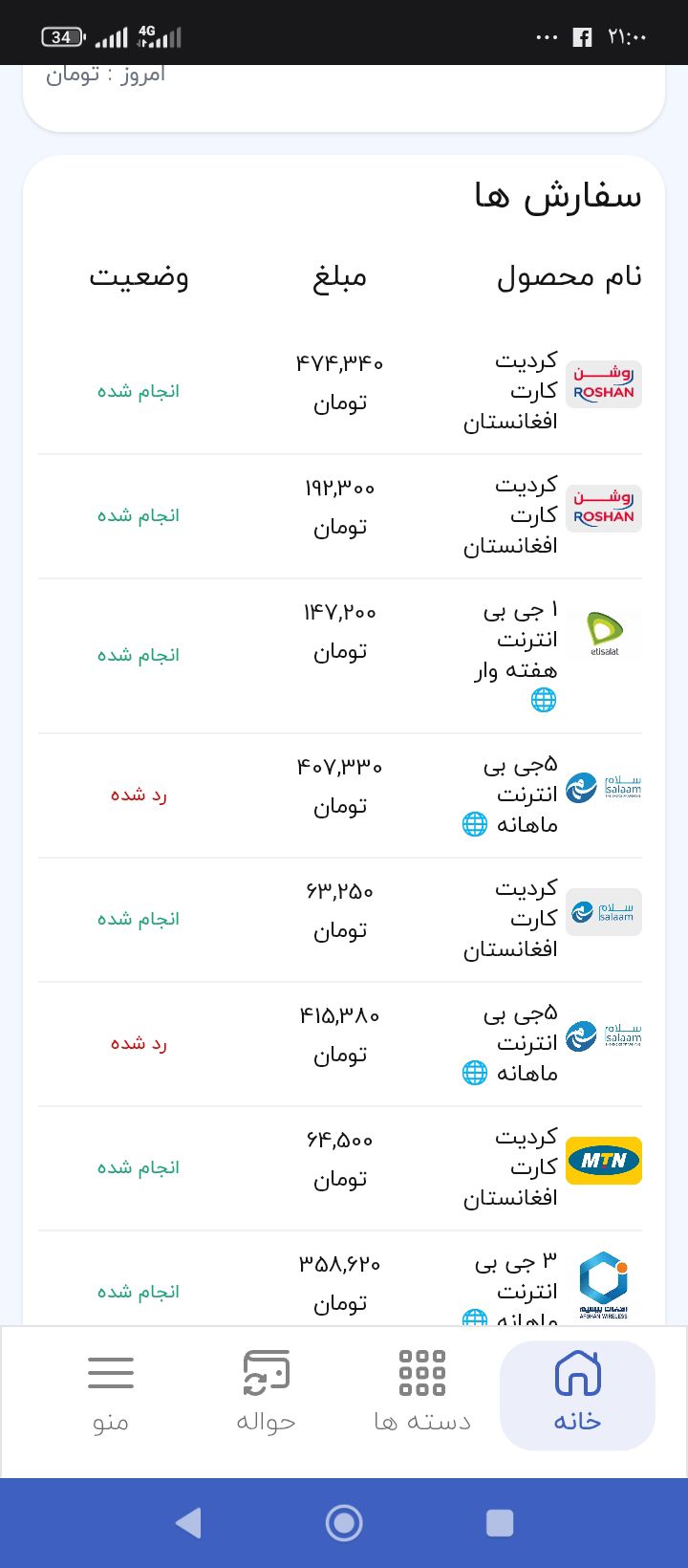The height and width of the screenshot is (1568, 688).
Task: Tap the Etisalat logo on the 1GB order
Action: [603, 632]
